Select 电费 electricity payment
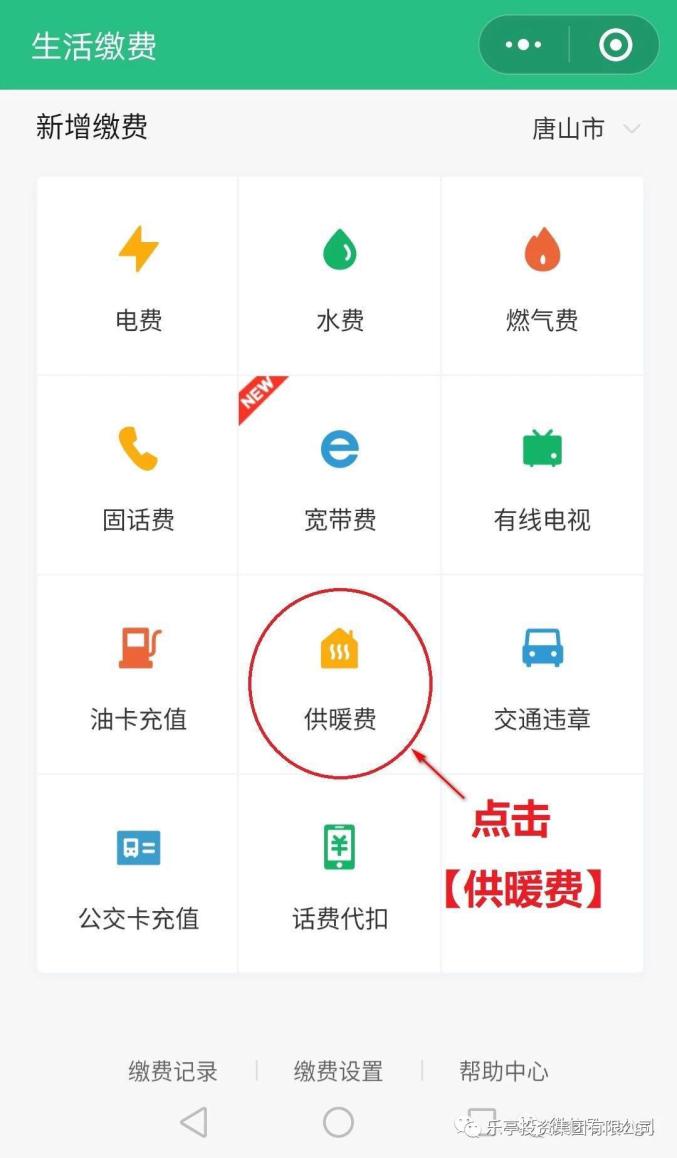677x1158 pixels. tap(138, 277)
